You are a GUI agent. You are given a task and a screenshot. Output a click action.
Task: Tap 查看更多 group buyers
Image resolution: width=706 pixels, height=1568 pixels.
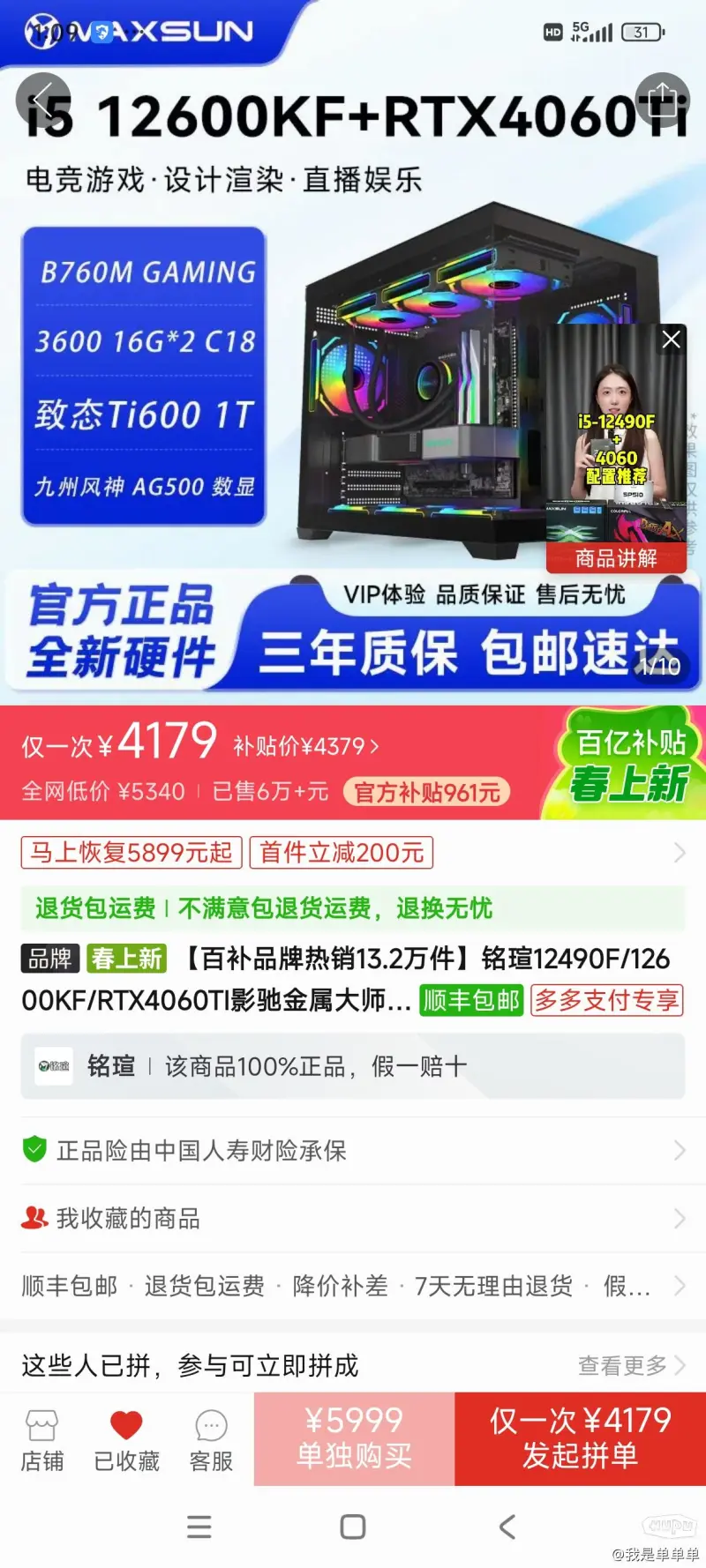point(630,1365)
